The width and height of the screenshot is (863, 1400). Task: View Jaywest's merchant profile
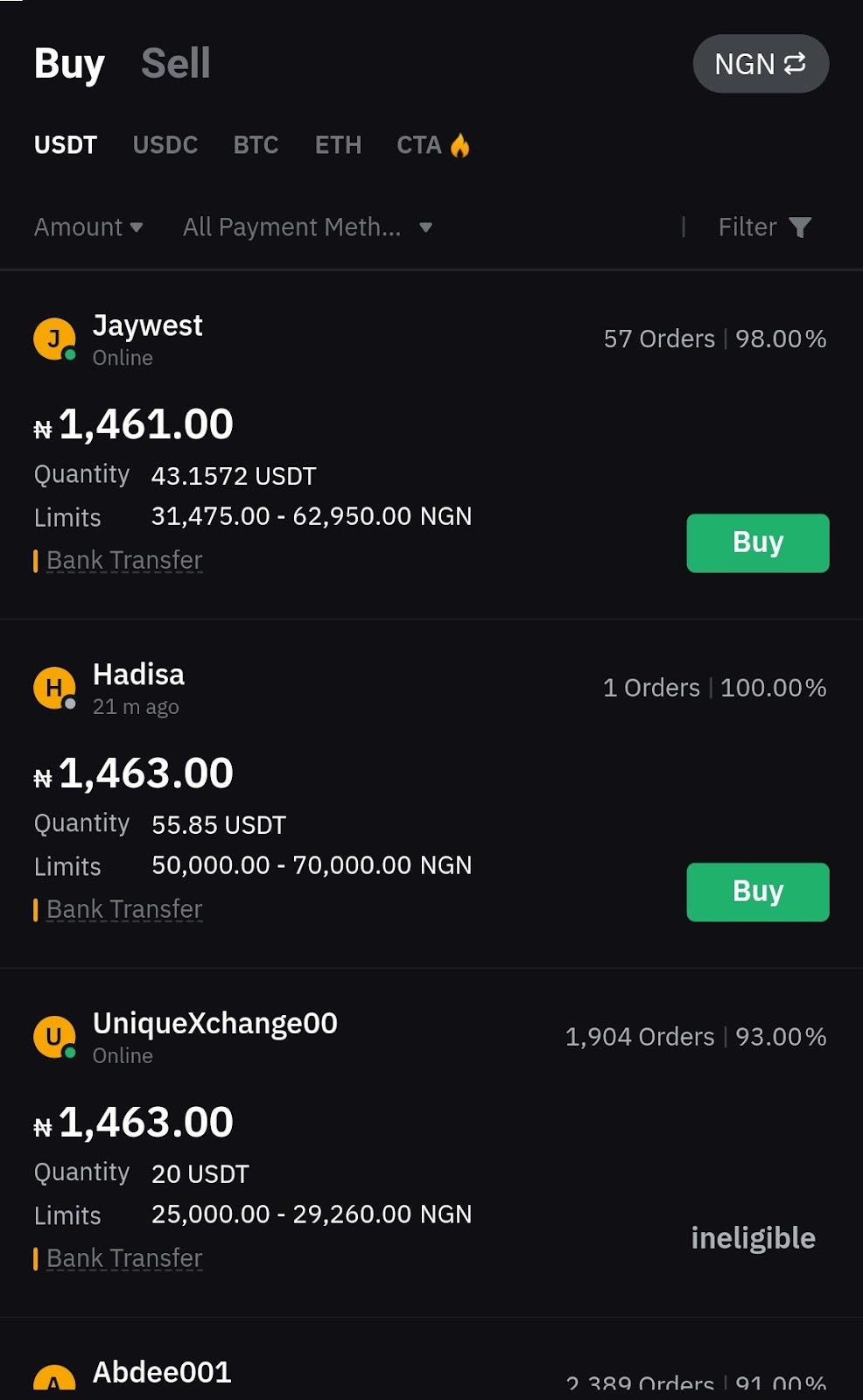point(147,325)
